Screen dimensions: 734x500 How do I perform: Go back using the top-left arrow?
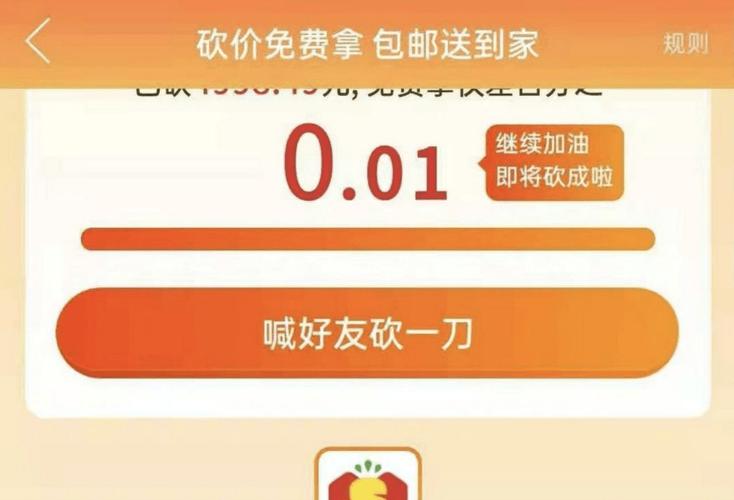click(x=38, y=42)
